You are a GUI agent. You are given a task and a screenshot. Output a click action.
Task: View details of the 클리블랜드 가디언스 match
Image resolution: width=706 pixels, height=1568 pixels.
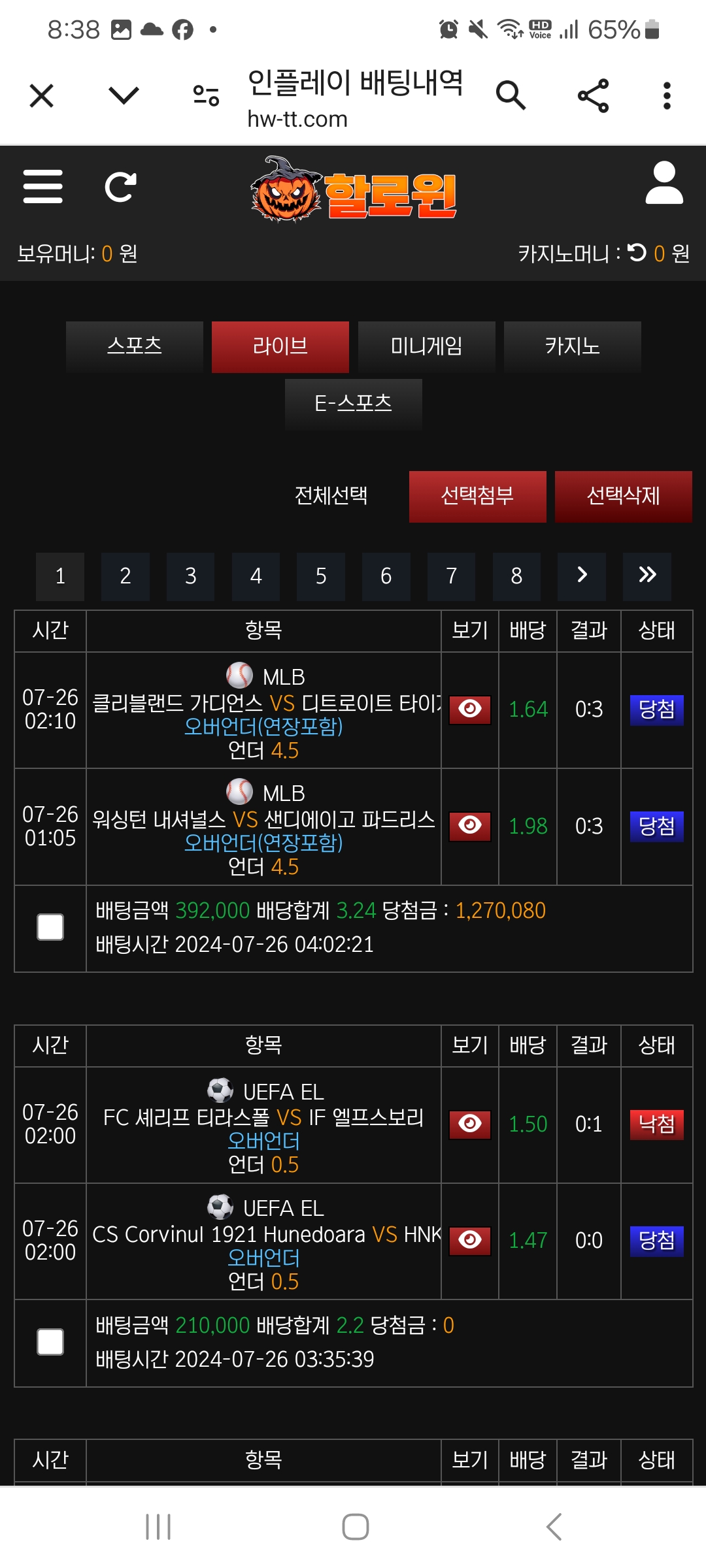[x=470, y=710]
